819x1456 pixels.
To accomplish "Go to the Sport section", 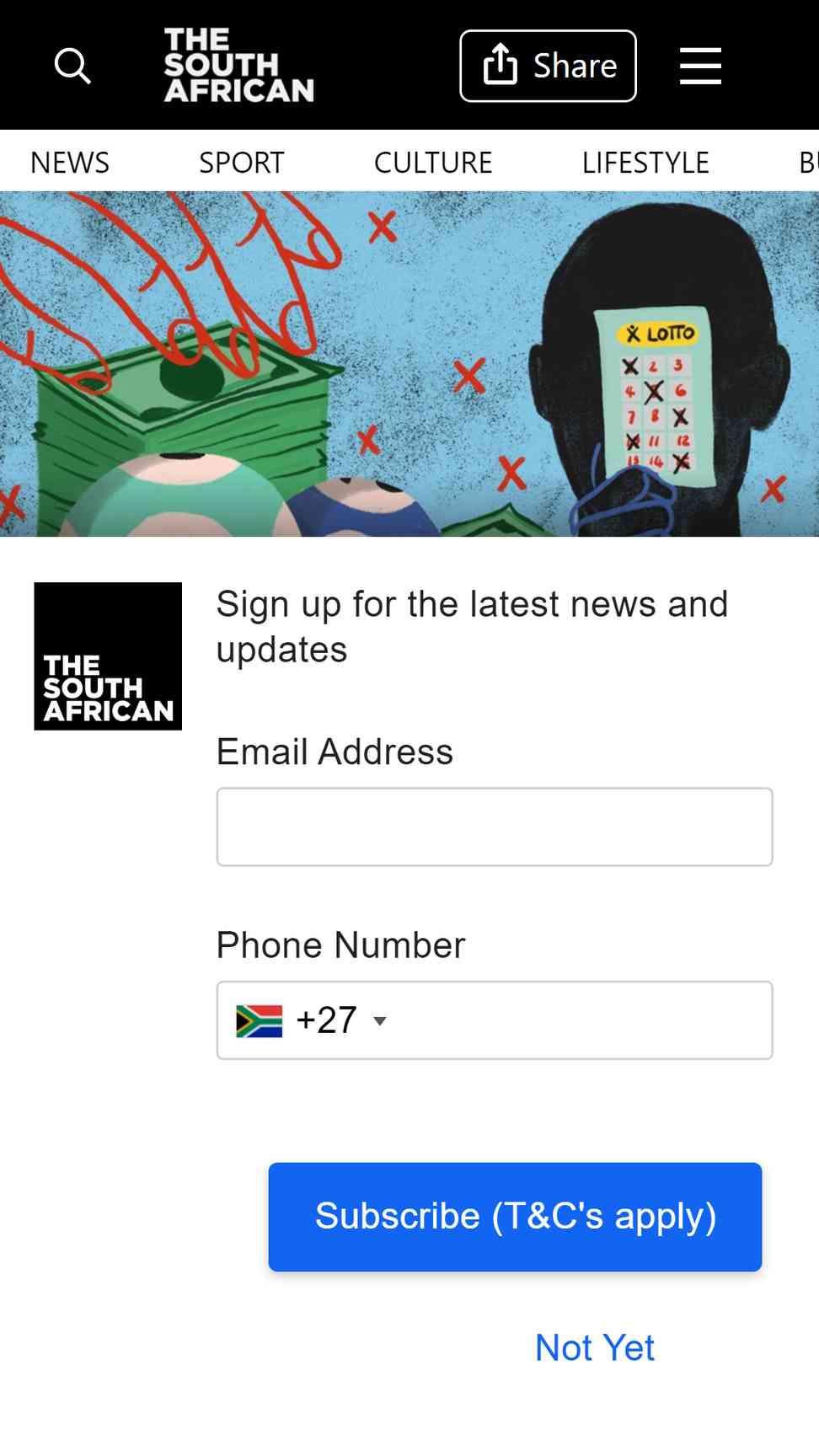I will (242, 162).
